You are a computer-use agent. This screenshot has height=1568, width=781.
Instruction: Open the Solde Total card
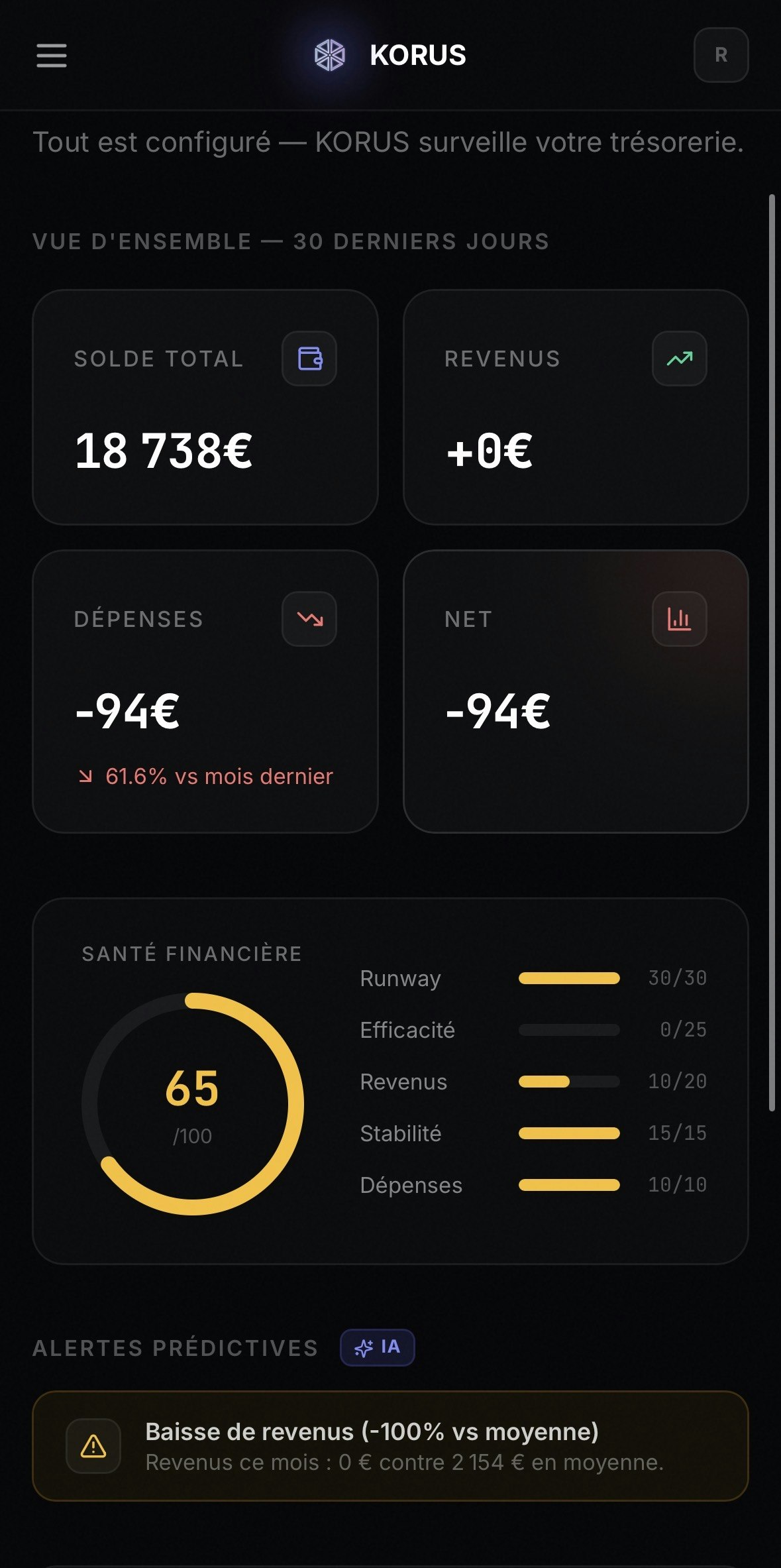coord(205,407)
